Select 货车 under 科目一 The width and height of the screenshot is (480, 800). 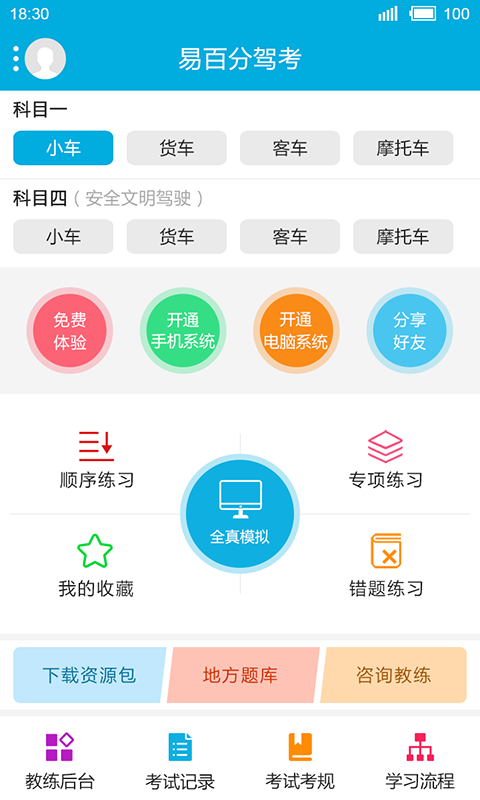[x=176, y=148]
